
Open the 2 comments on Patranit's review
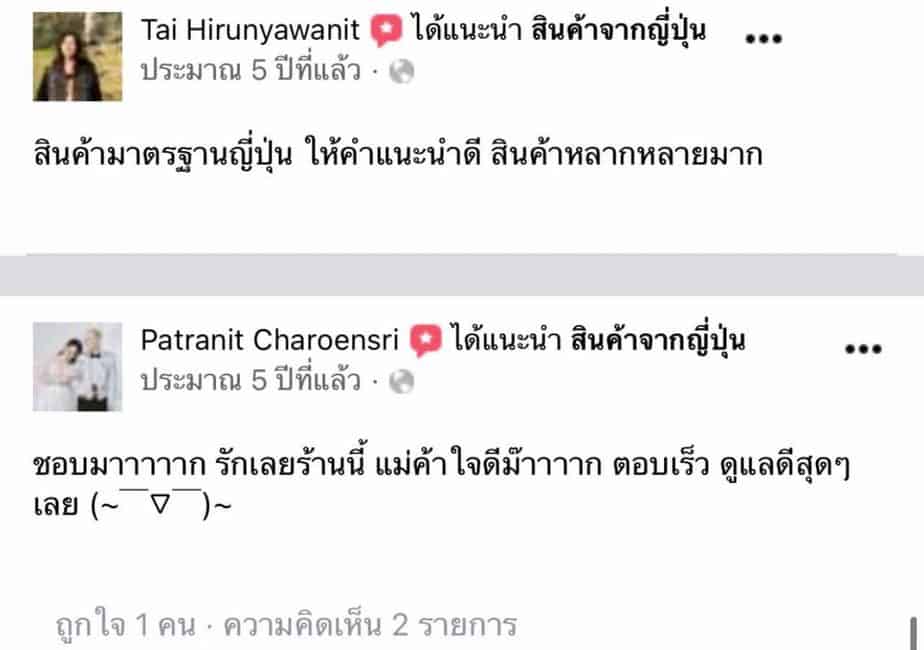[369, 627]
